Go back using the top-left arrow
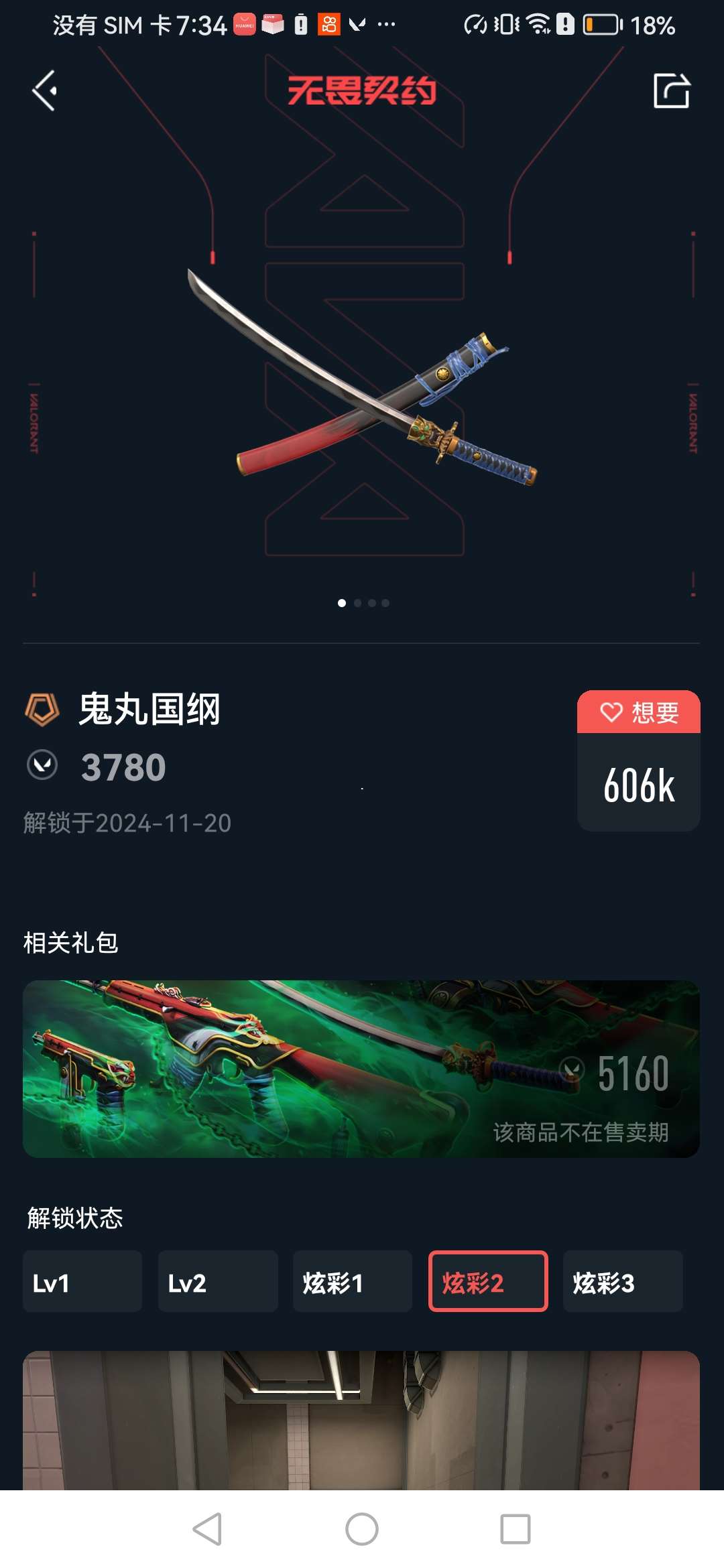724x1568 pixels. pos(45,90)
